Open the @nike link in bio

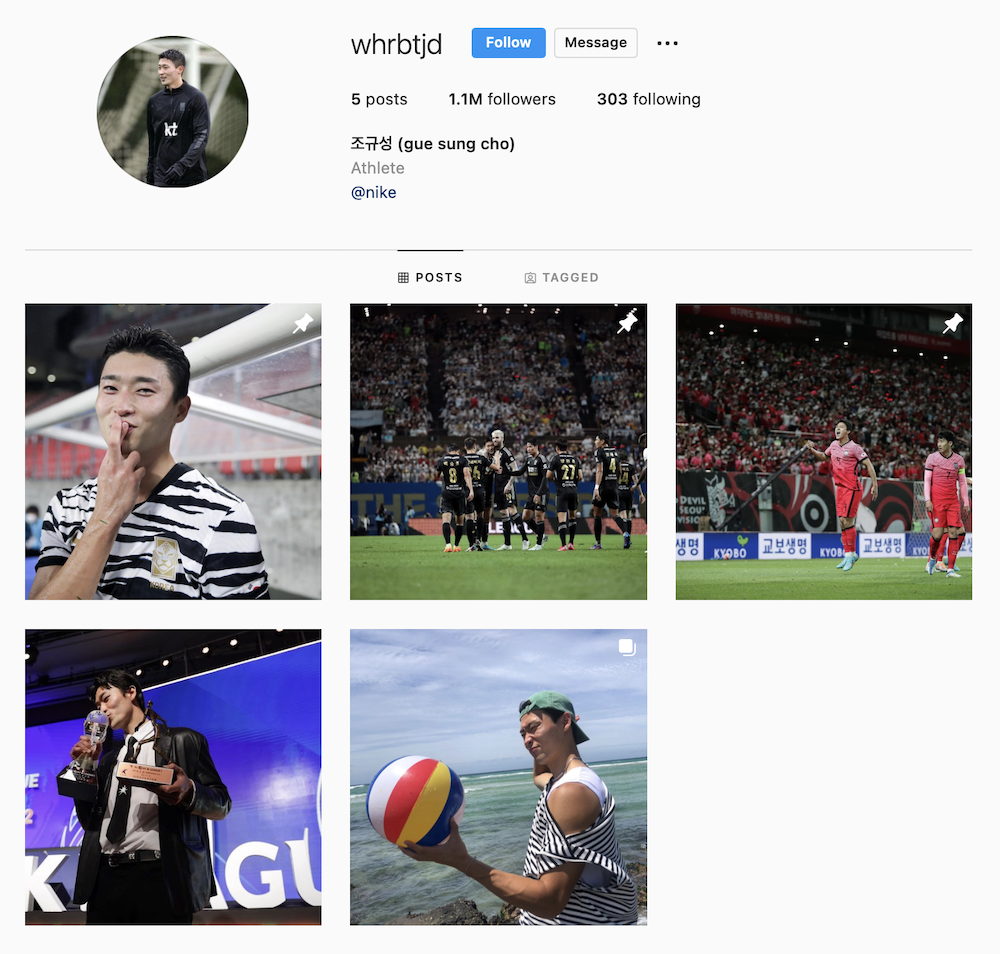(373, 192)
